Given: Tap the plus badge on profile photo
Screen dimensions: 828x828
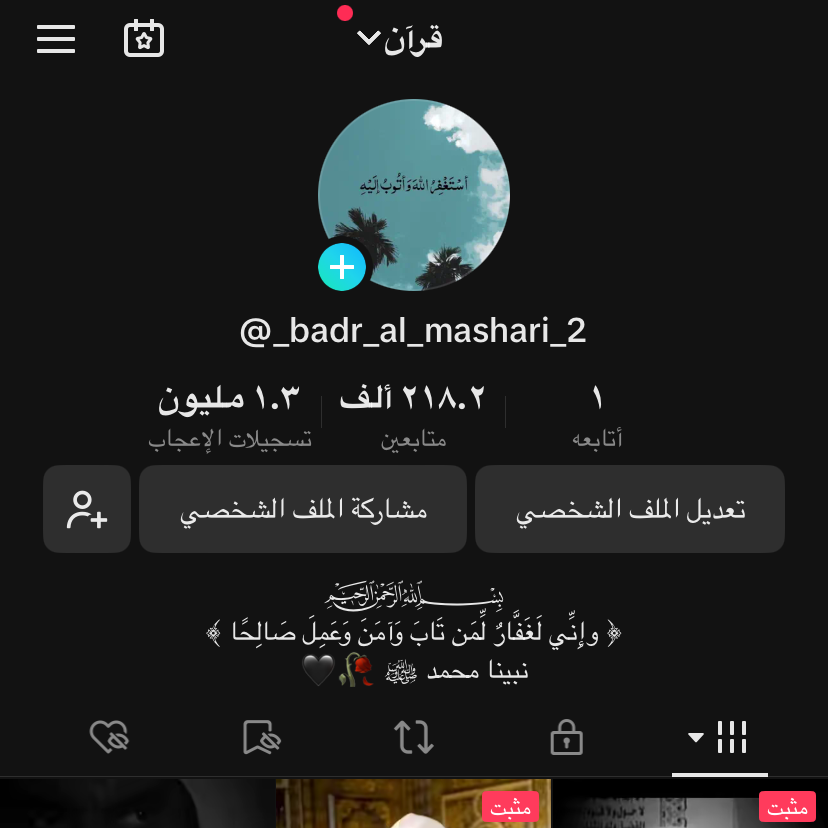Looking at the screenshot, I should point(342,267).
